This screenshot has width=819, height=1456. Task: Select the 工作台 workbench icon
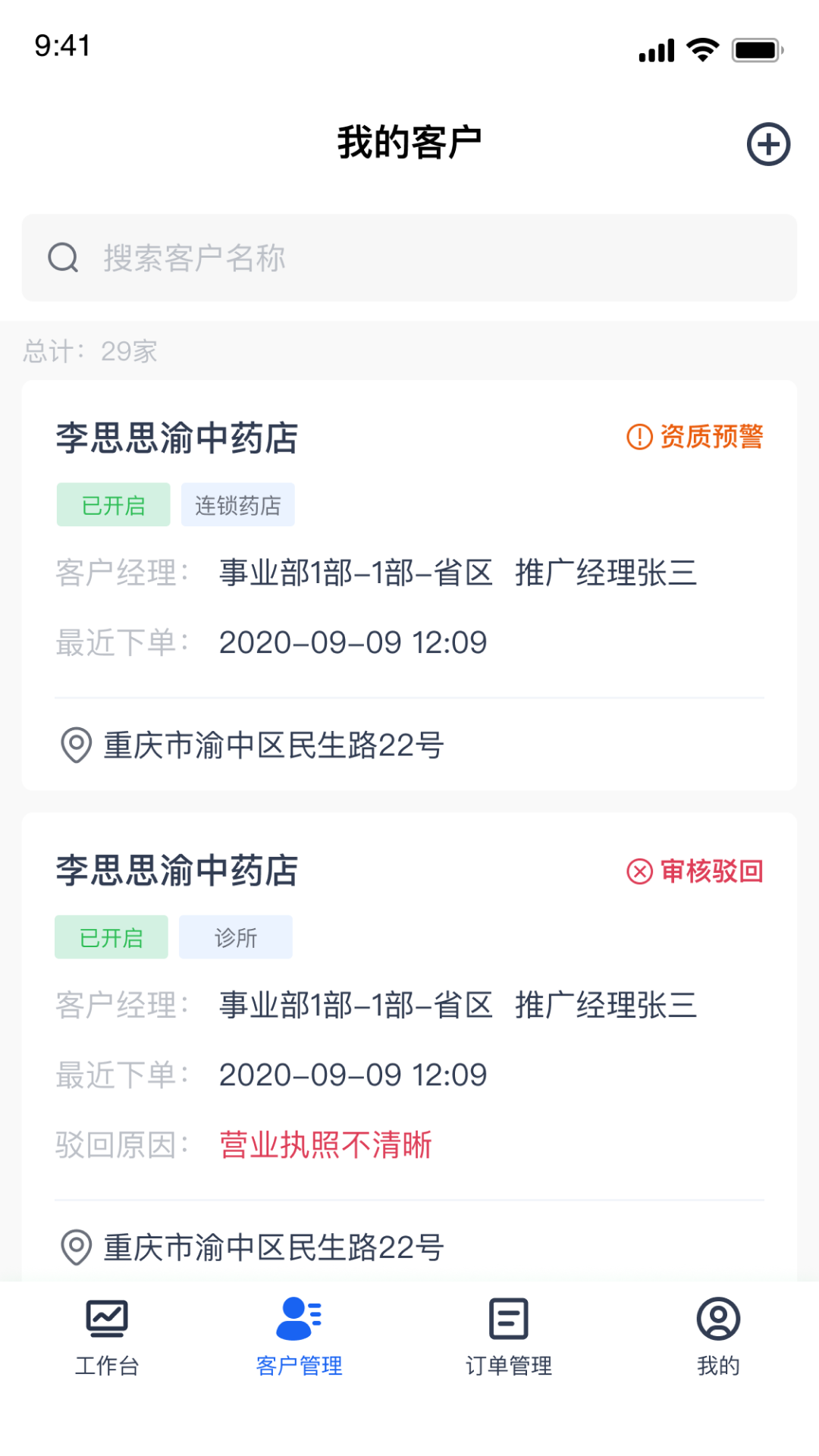click(106, 1319)
